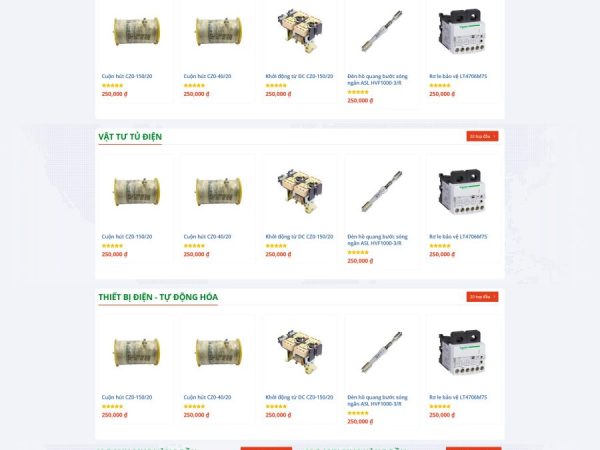
Task: Open Cuộn hút CZ0-150/20 in Vật Tư Tủ Điện
Action: tap(126, 237)
